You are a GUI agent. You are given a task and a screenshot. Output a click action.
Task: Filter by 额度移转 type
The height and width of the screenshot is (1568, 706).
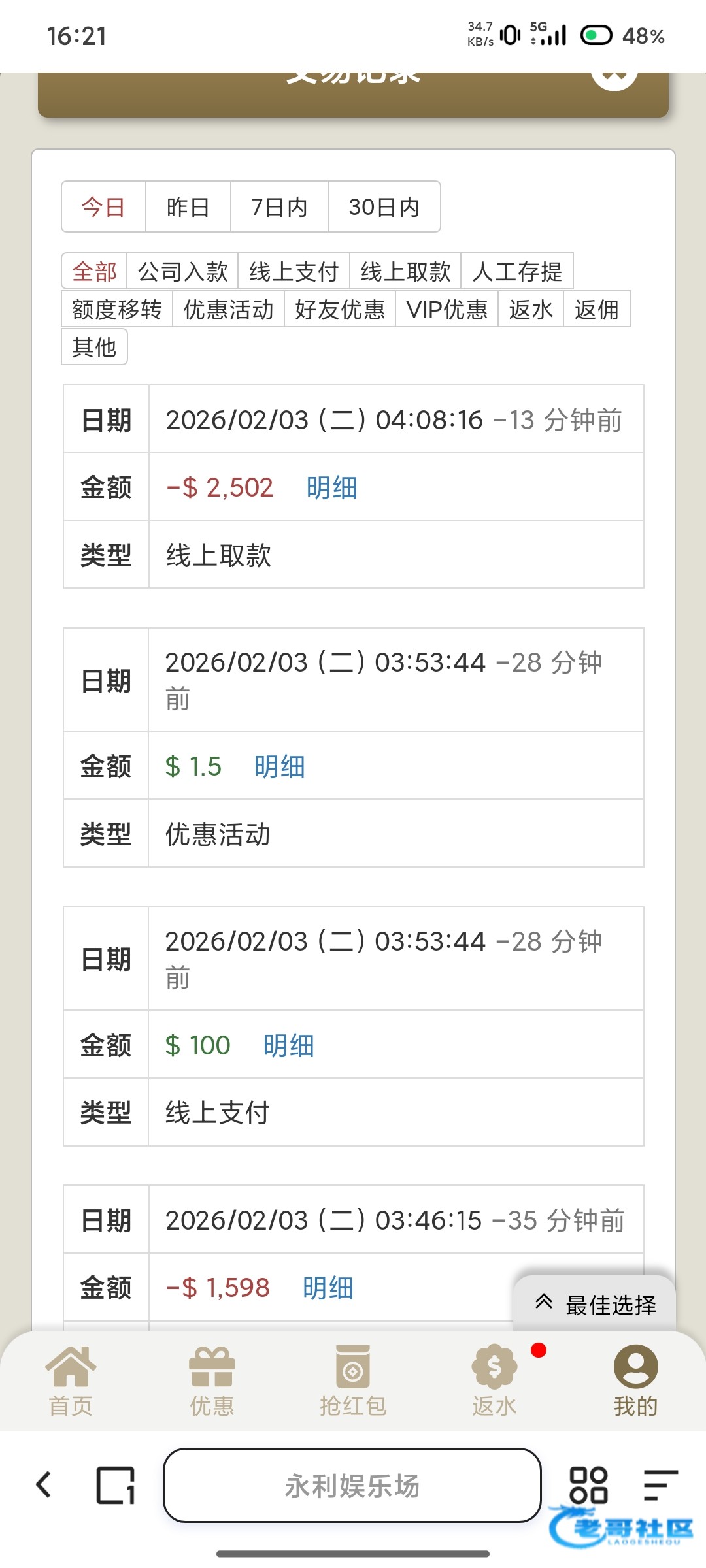[x=117, y=309]
